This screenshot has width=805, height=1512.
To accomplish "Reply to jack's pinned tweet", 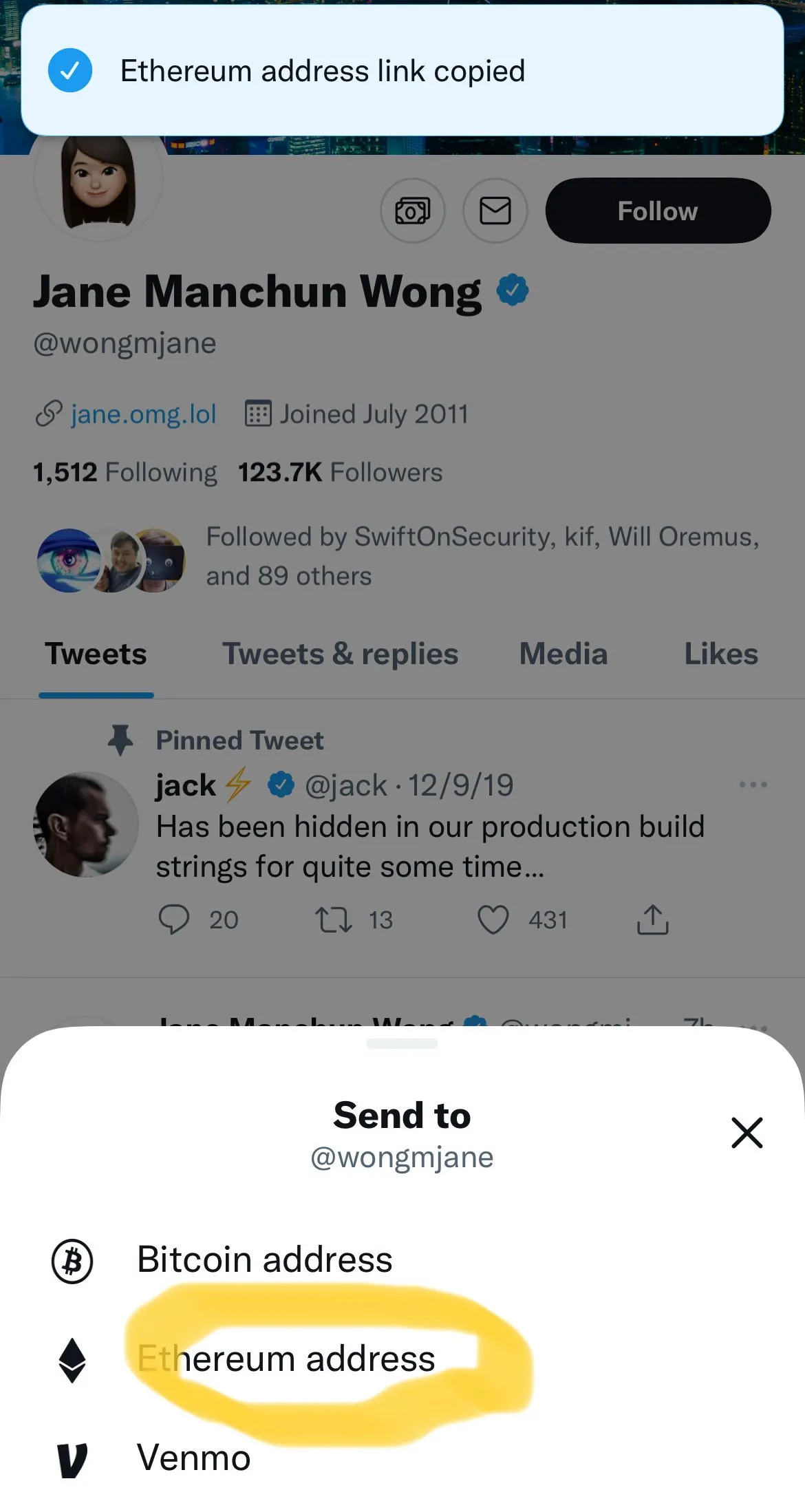I will tap(173, 920).
